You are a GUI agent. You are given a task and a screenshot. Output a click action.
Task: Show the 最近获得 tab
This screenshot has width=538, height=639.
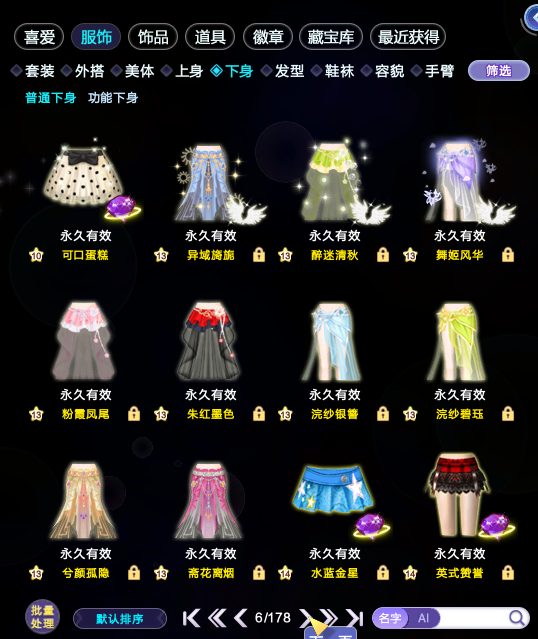click(x=408, y=37)
